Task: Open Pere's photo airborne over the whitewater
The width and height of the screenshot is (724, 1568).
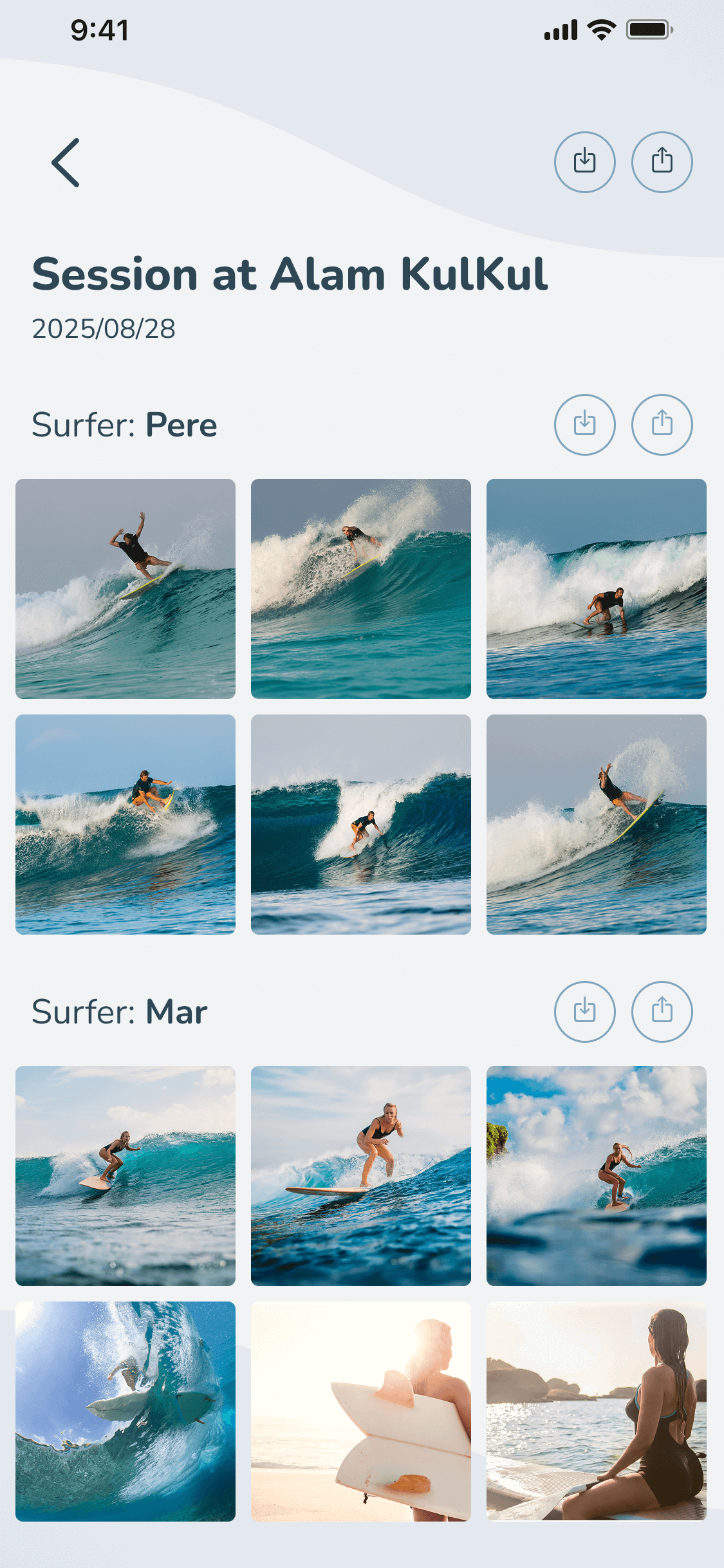Action: click(125, 825)
